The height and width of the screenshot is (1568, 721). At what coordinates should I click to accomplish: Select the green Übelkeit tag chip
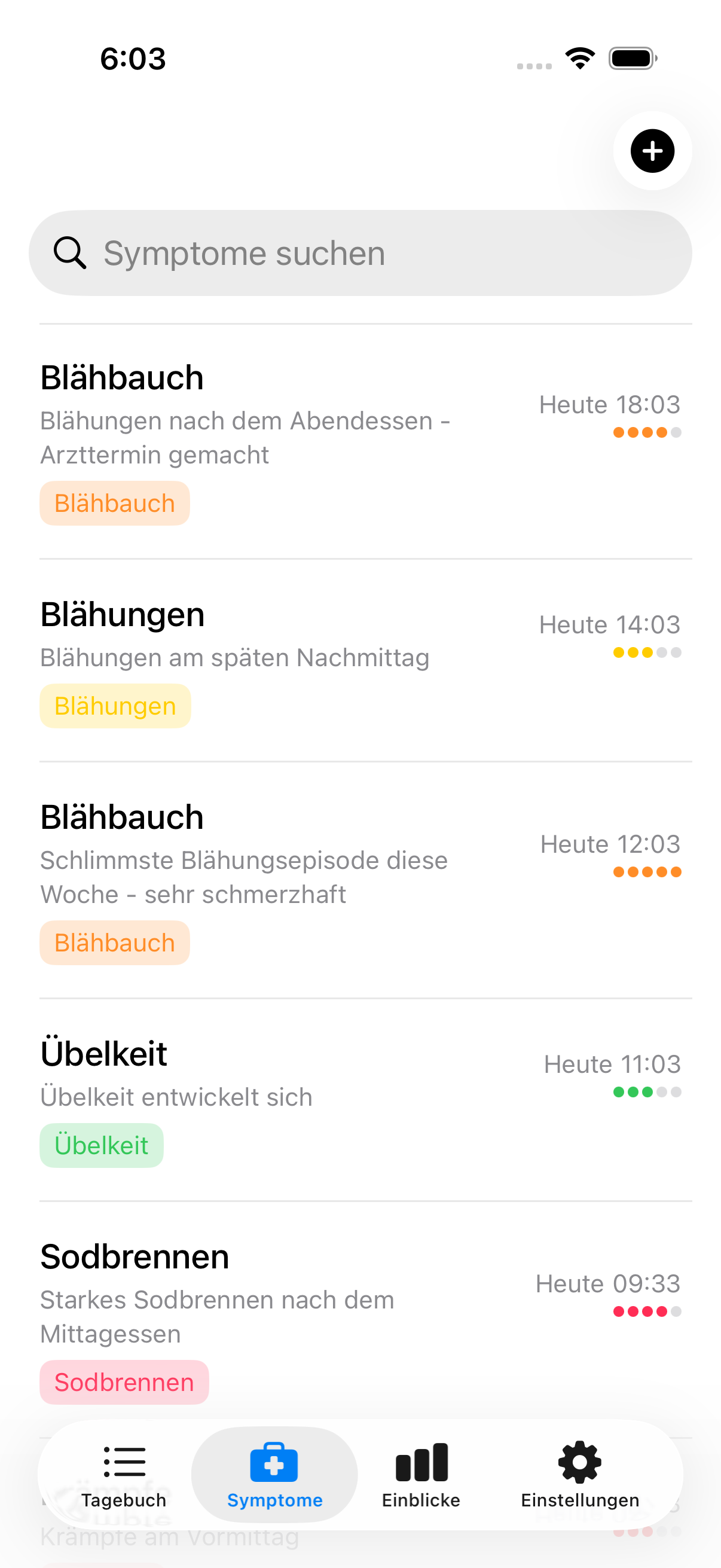[101, 1145]
